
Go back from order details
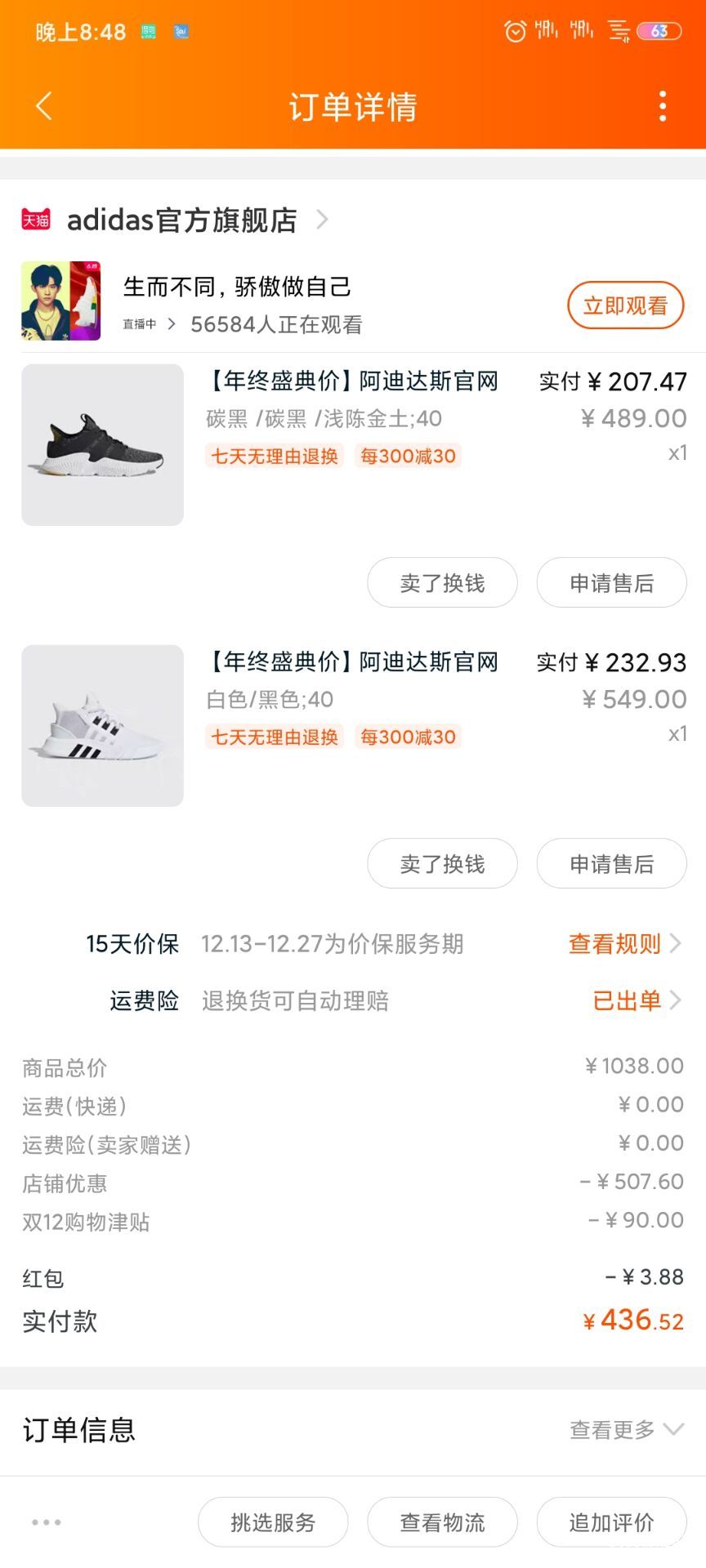pos(44,106)
